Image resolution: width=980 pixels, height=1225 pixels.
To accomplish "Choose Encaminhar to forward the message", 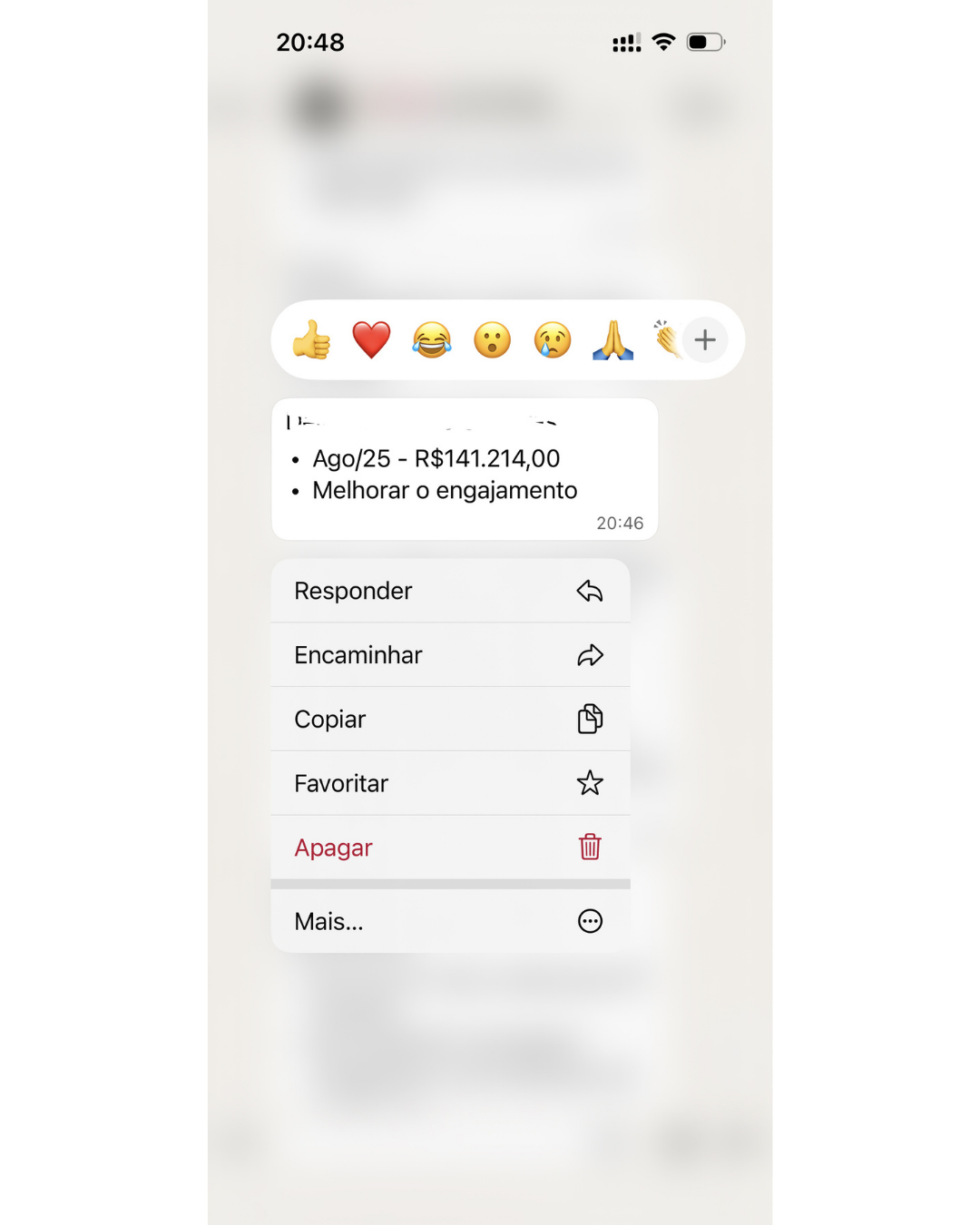I will (x=450, y=655).
